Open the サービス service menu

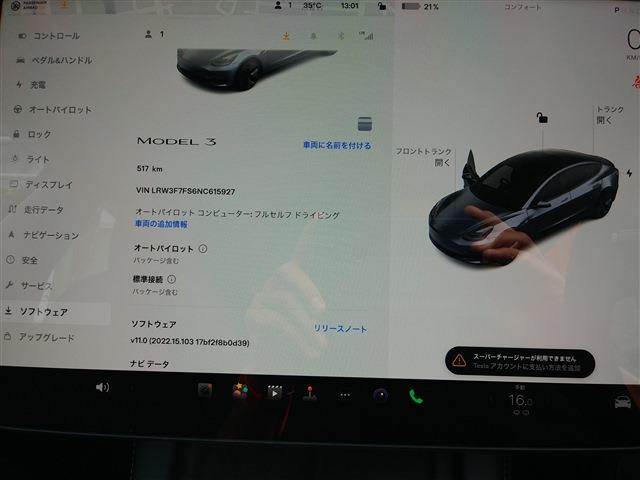[x=36, y=285]
